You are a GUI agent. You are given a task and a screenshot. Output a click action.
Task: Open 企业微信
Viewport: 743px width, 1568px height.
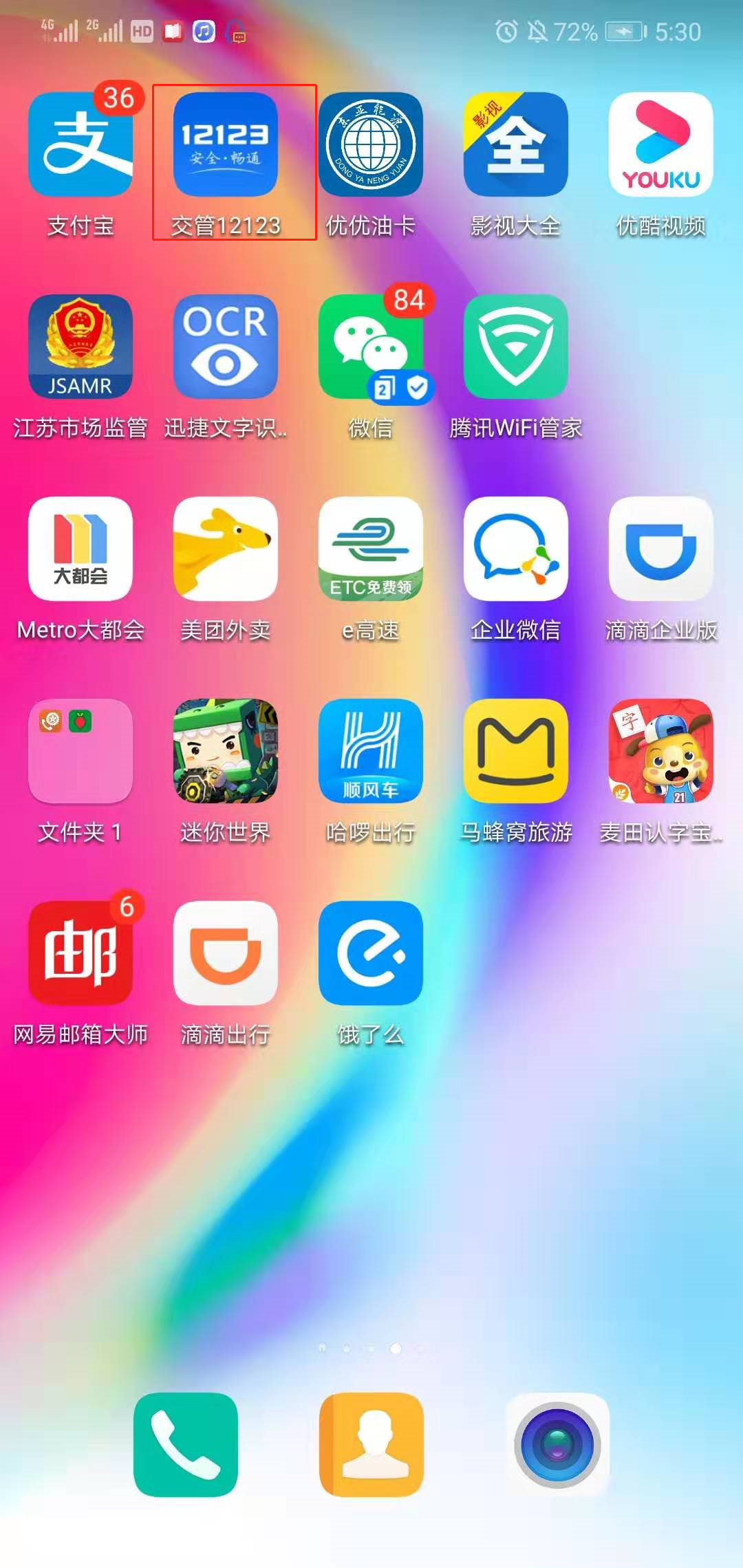point(516,549)
